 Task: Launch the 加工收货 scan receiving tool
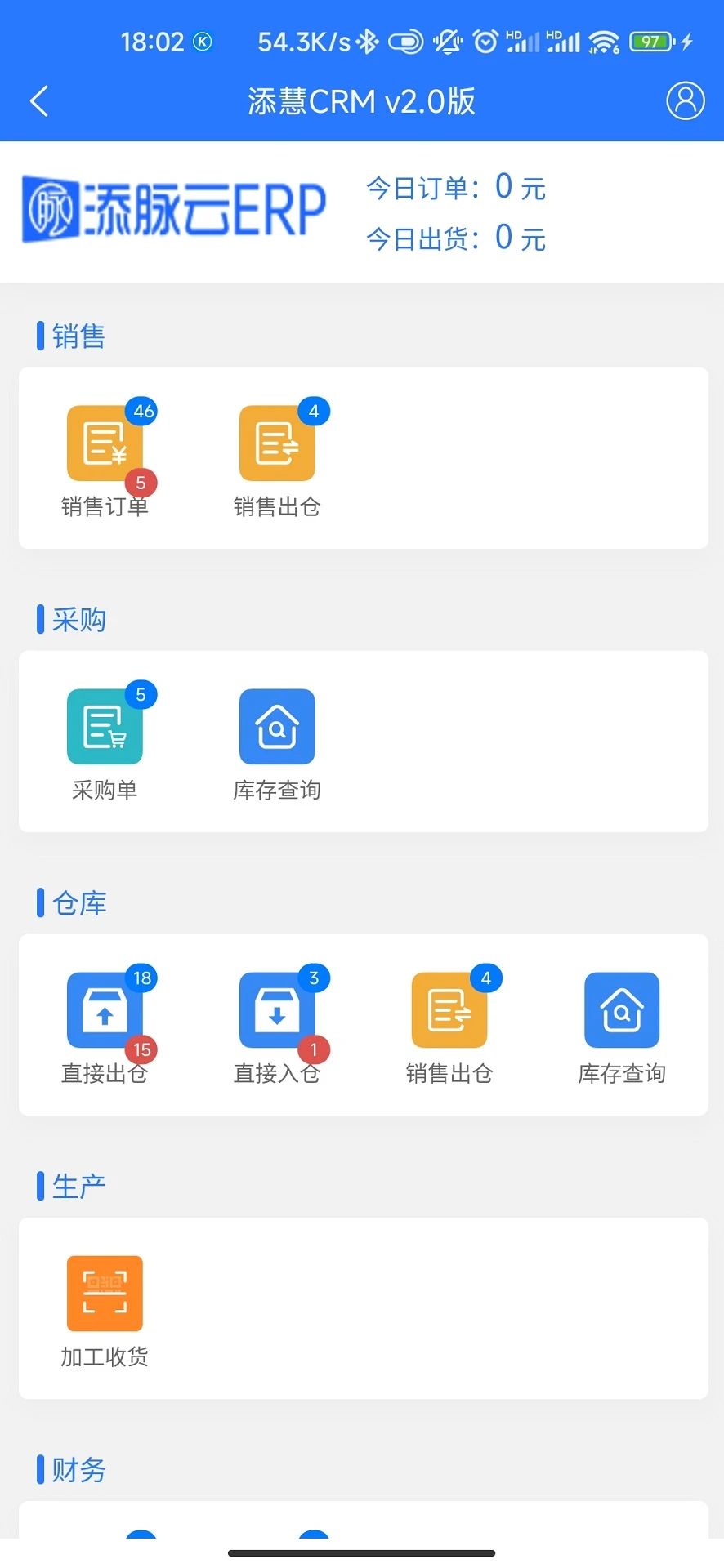point(105,1293)
